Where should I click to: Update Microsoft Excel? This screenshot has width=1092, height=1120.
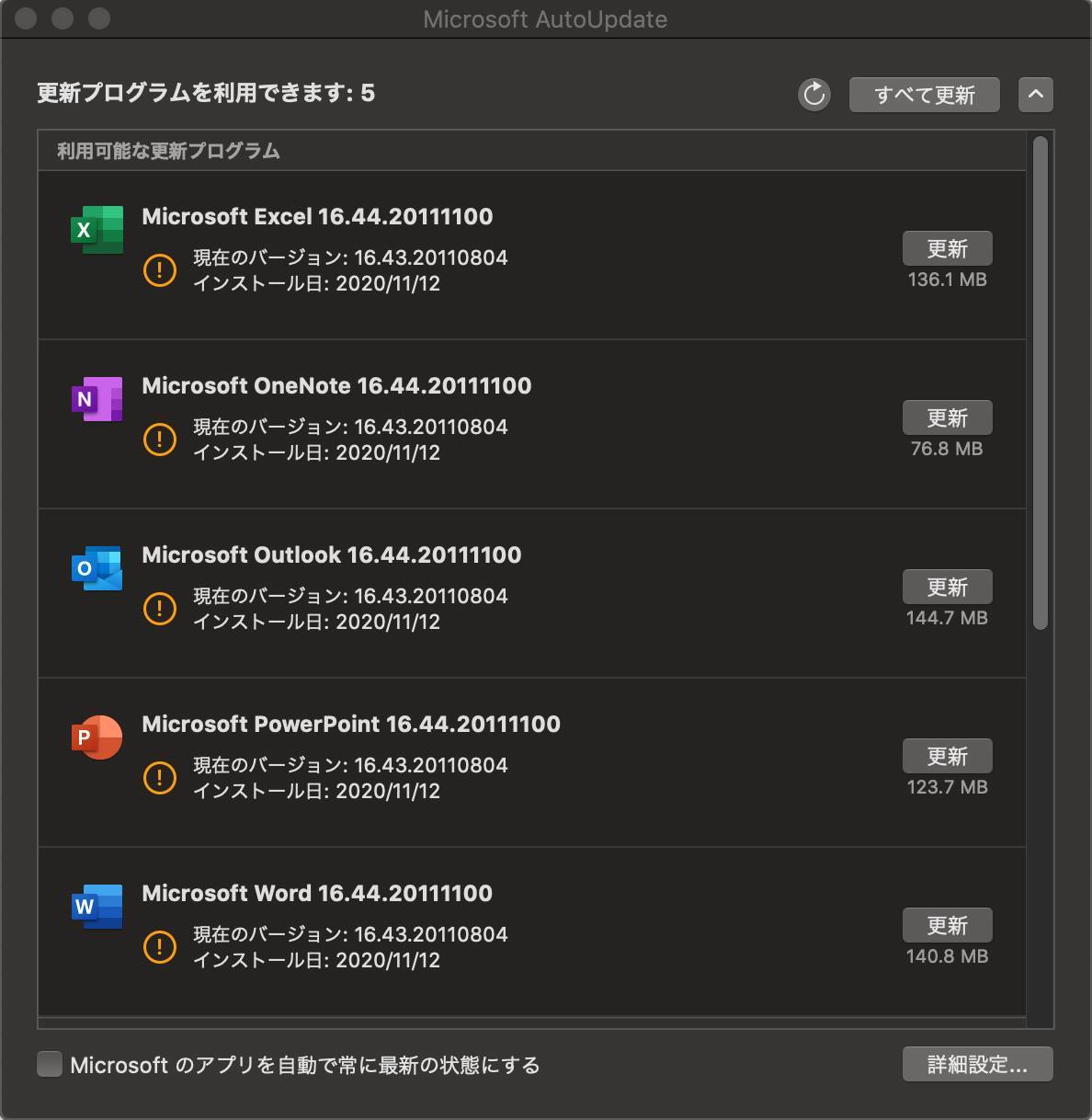947,248
